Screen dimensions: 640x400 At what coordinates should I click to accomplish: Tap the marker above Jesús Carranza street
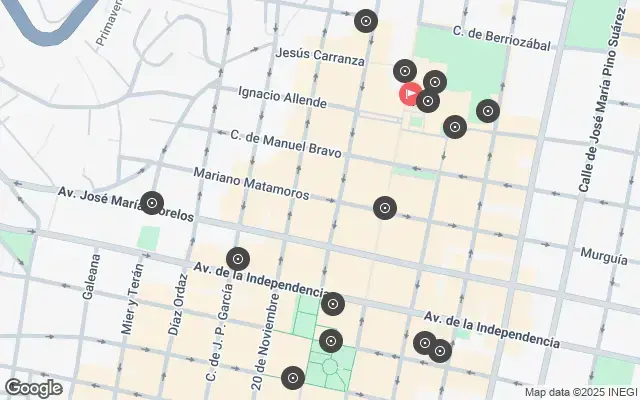pyautogui.click(x=367, y=20)
